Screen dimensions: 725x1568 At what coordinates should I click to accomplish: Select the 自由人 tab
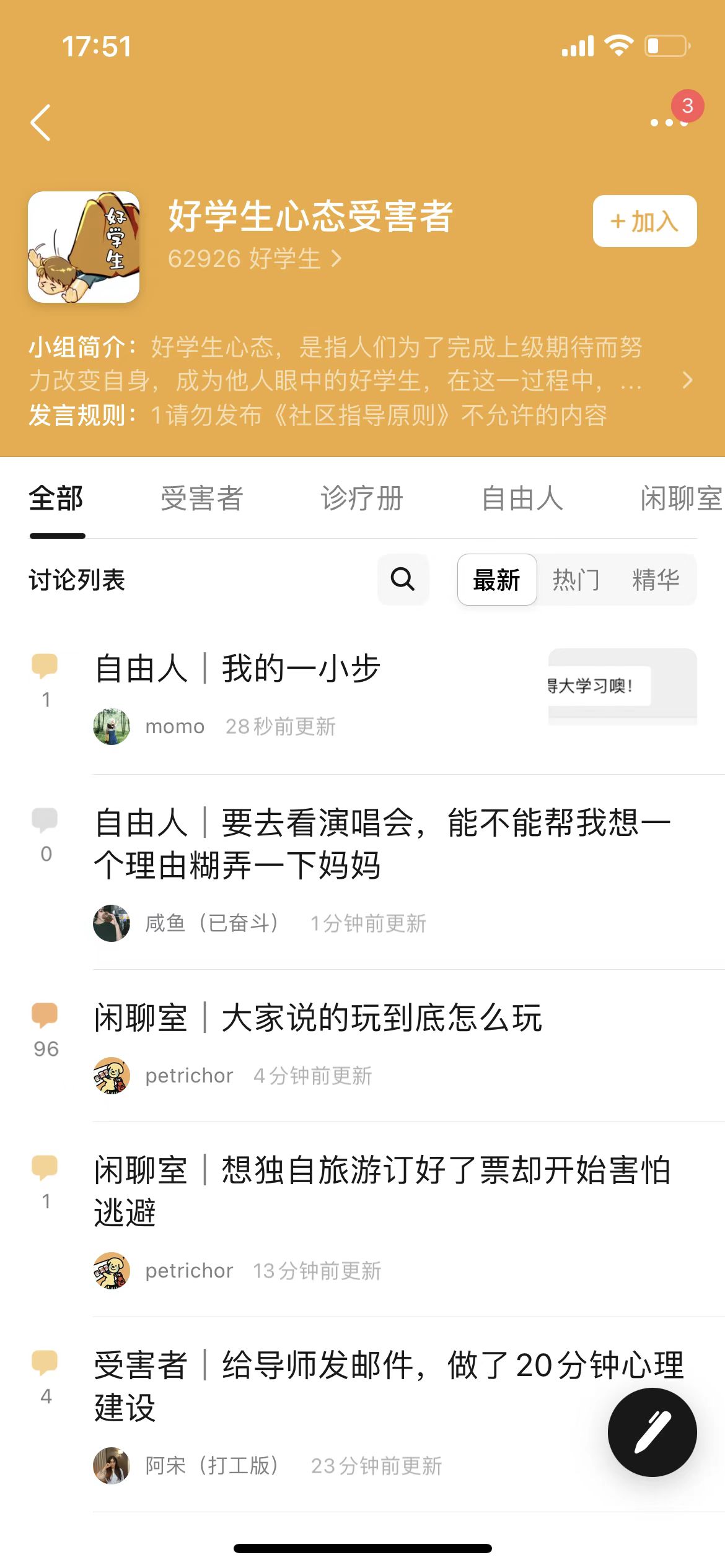522,499
